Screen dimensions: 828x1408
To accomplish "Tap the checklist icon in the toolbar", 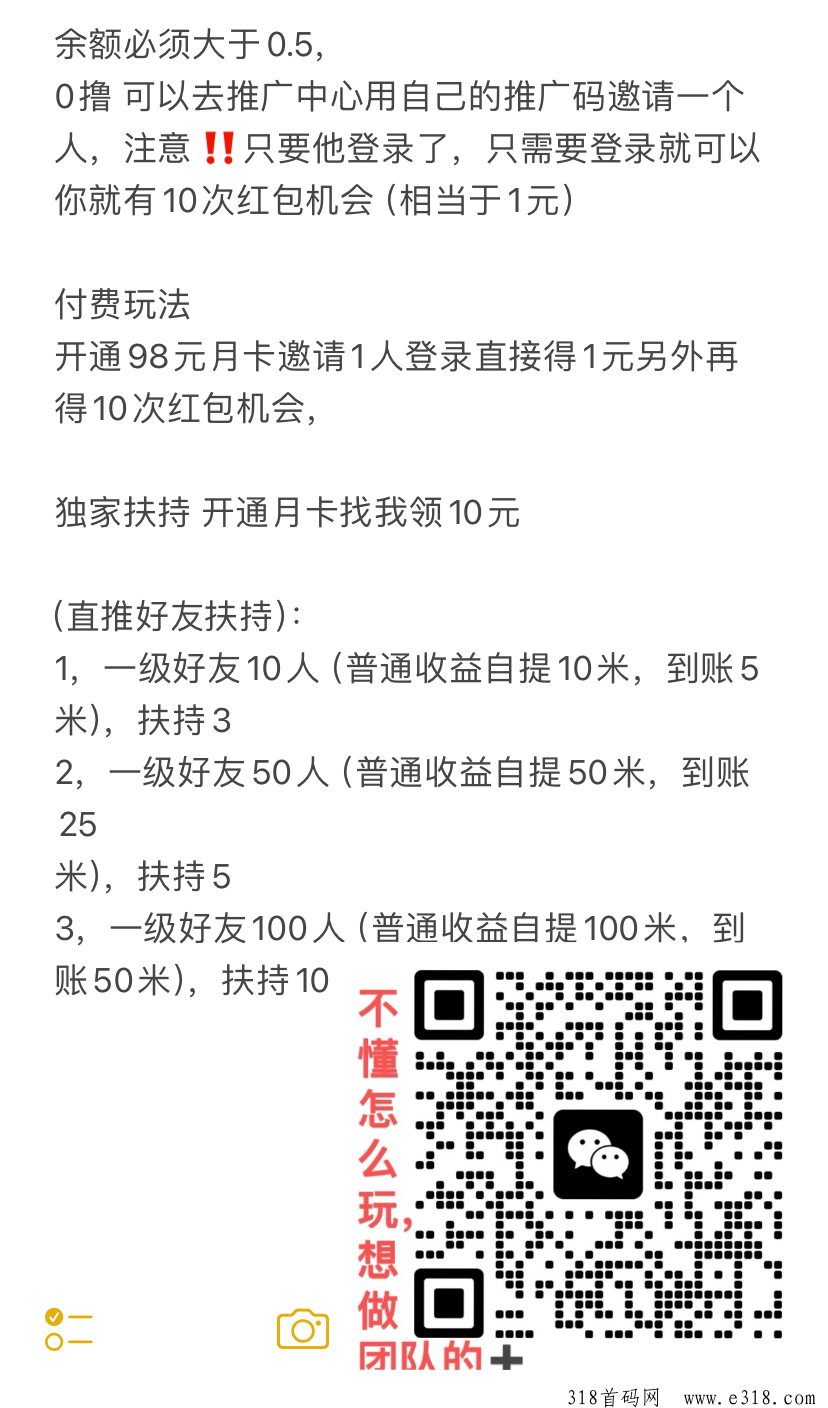I will pos(69,1329).
